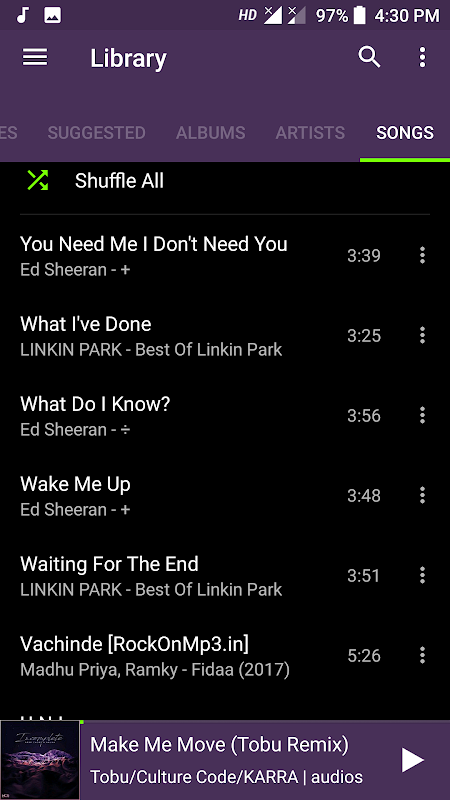The height and width of the screenshot is (800, 450).
Task: Switch to the Albums tab
Action: click(x=211, y=133)
